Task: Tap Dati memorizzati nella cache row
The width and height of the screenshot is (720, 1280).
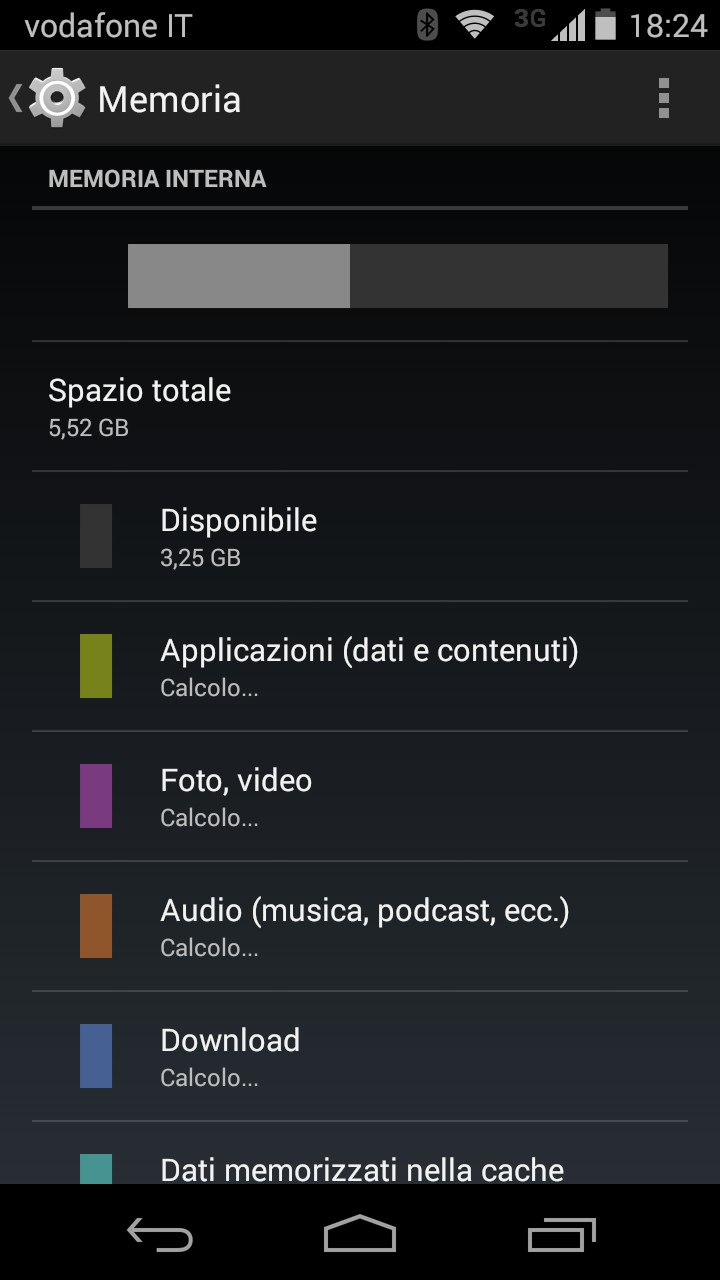Action: (x=360, y=1154)
